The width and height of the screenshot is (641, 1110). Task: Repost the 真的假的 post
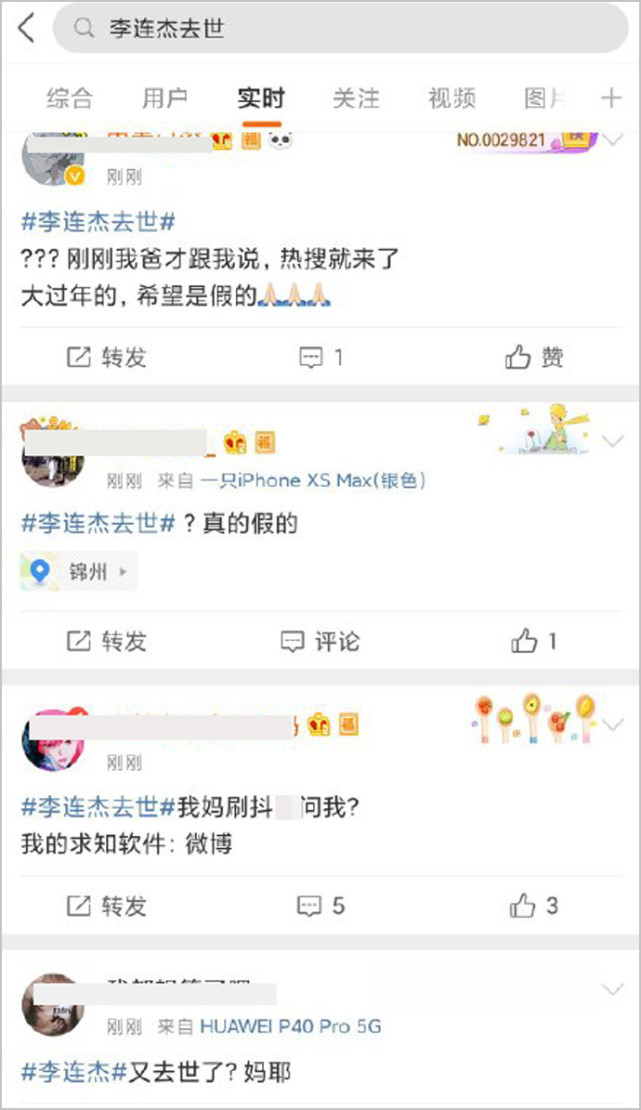click(x=106, y=641)
